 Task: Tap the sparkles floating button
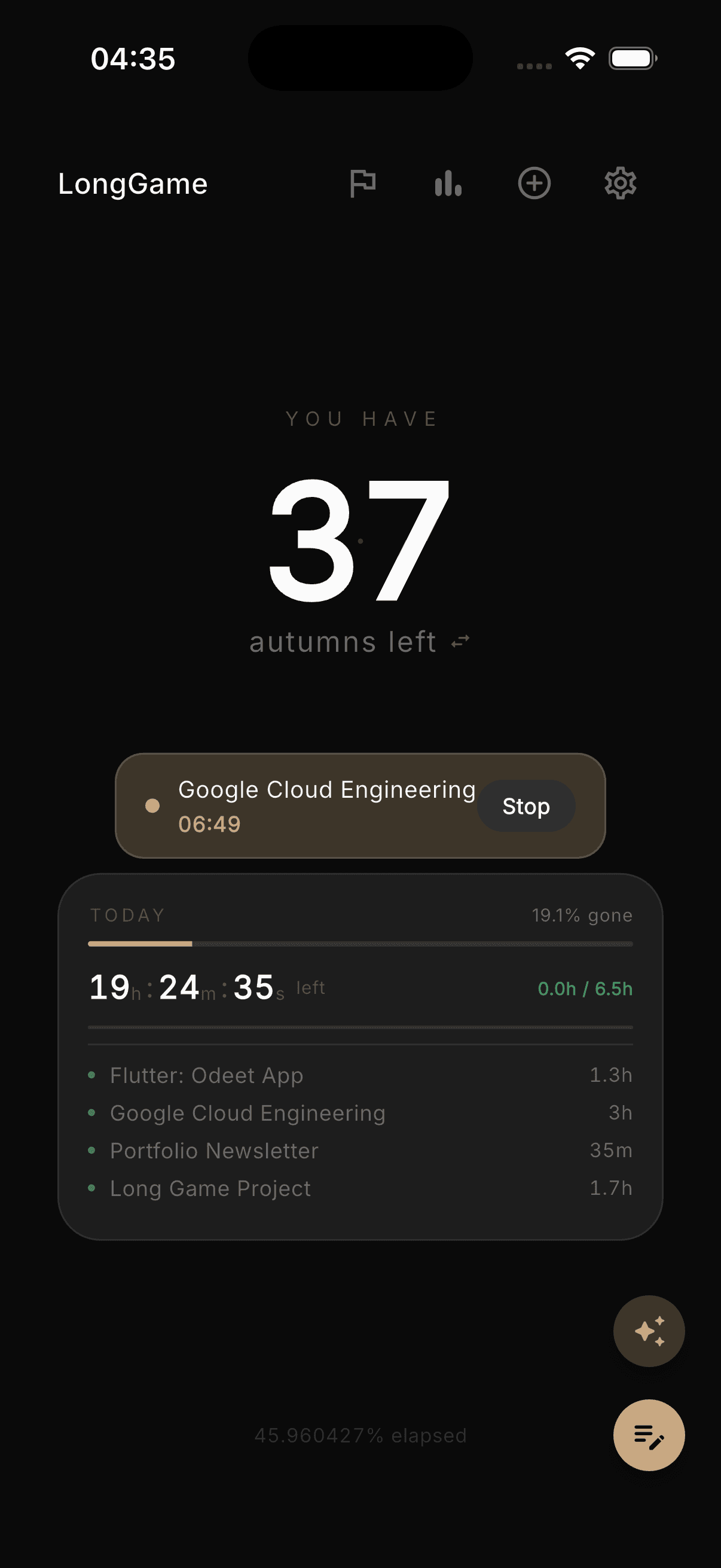[649, 1331]
